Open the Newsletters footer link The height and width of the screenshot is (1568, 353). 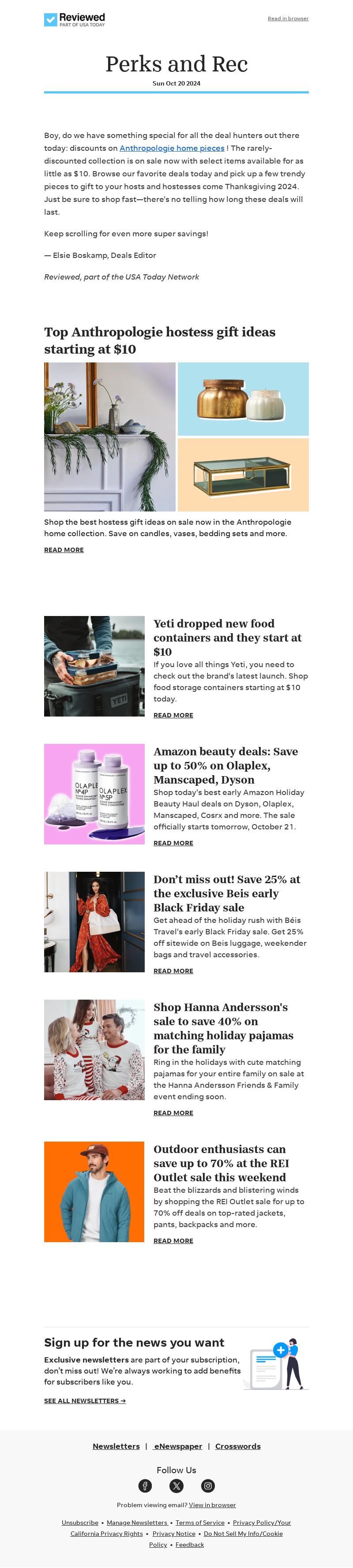tap(116, 1446)
